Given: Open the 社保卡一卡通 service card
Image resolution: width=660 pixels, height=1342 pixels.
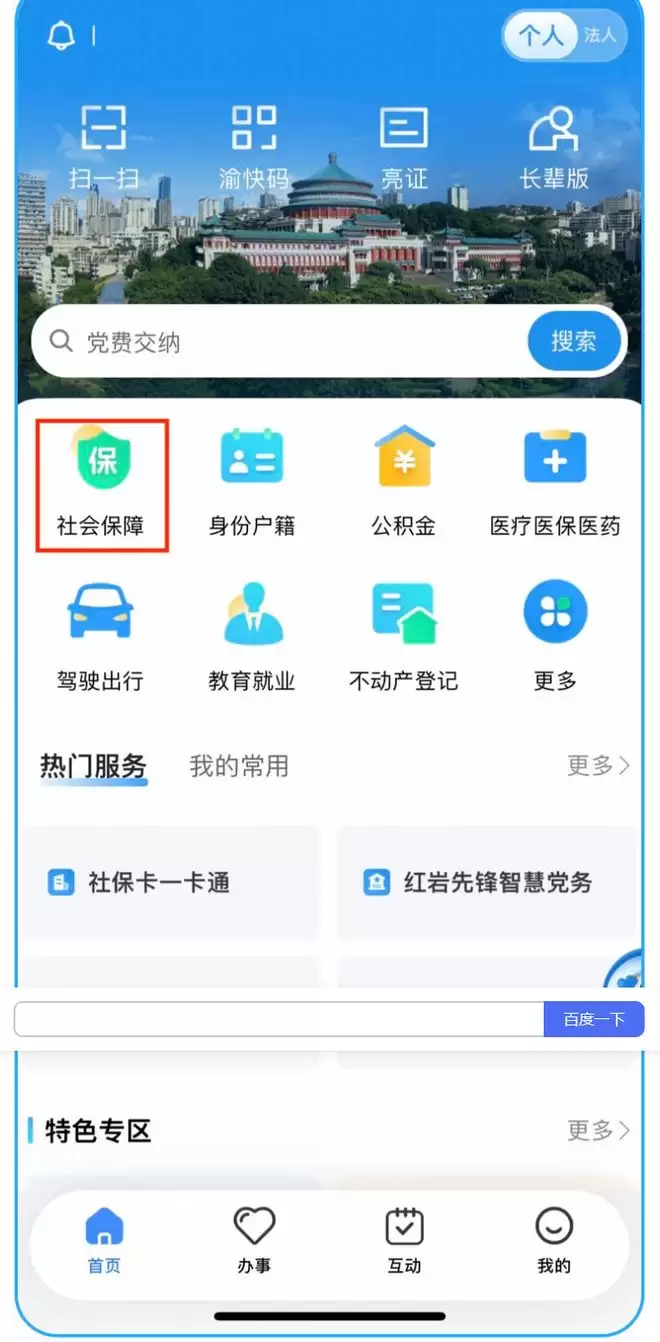Looking at the screenshot, I should click(x=172, y=882).
